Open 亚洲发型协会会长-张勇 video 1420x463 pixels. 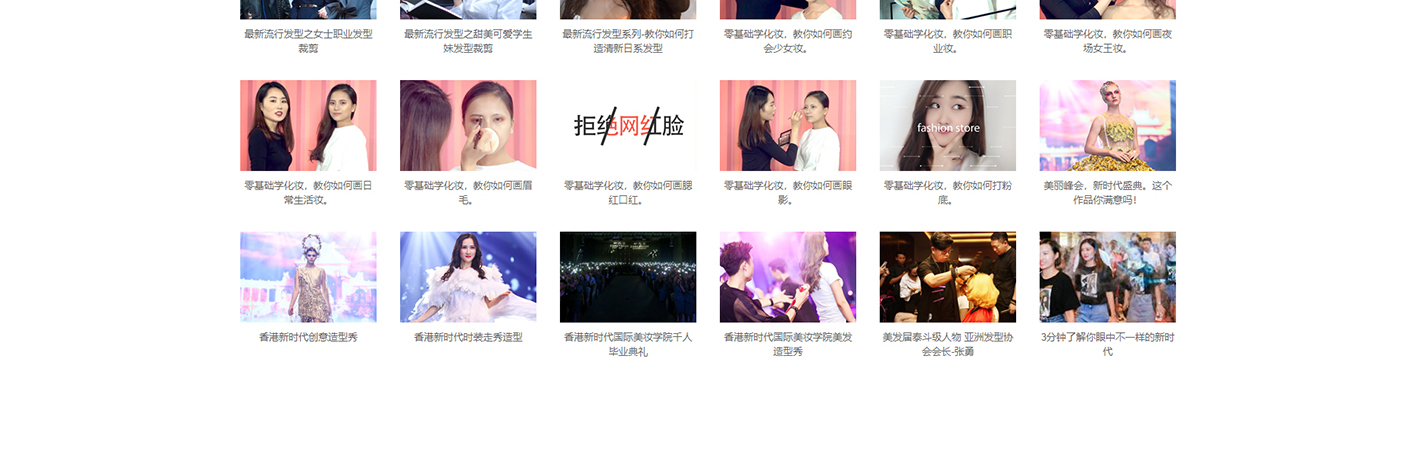point(948,277)
